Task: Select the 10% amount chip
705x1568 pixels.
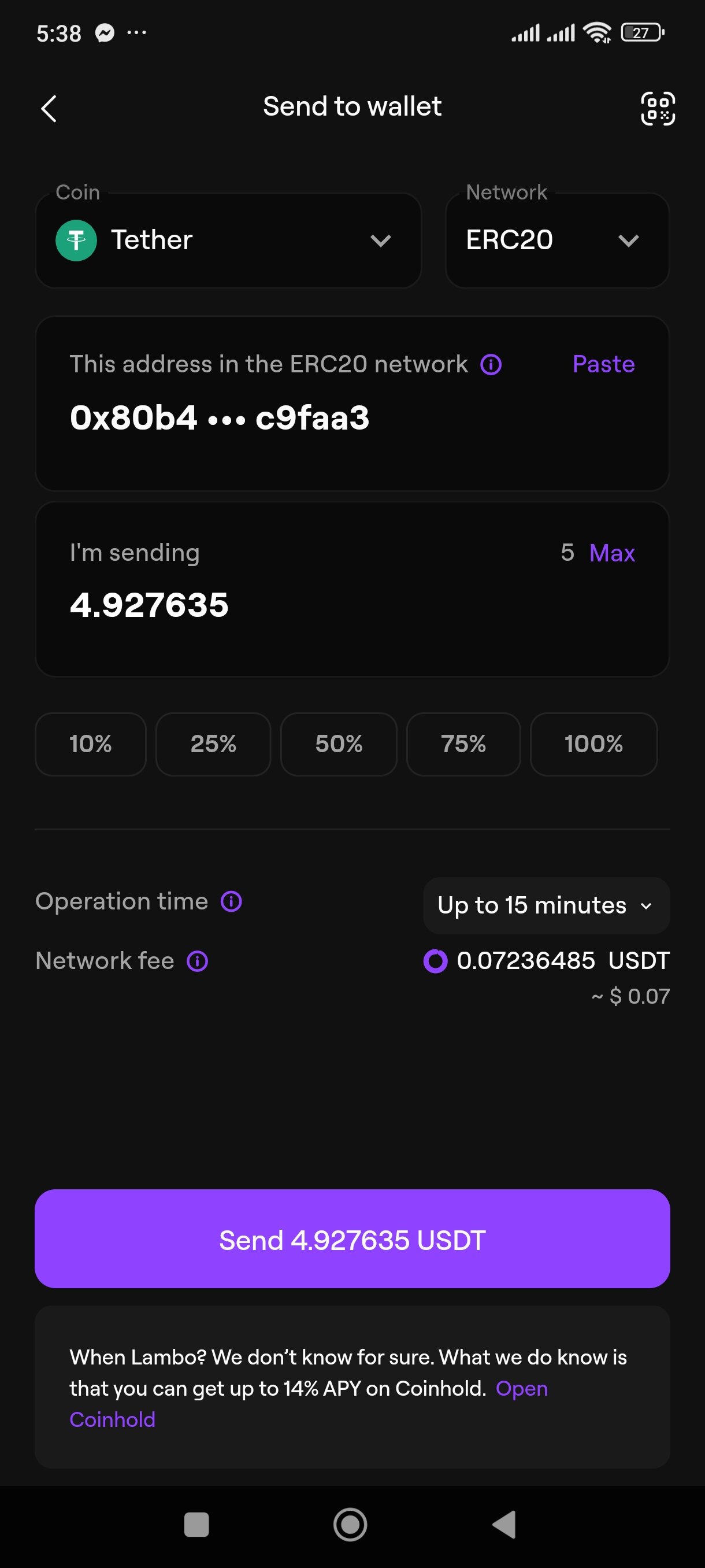Action: 91,744
